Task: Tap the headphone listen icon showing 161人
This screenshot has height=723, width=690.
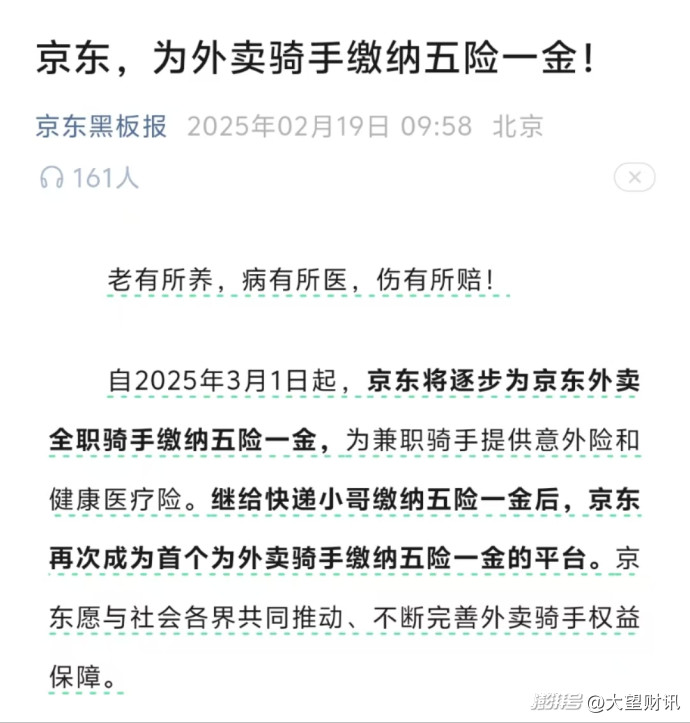Action: (52, 178)
